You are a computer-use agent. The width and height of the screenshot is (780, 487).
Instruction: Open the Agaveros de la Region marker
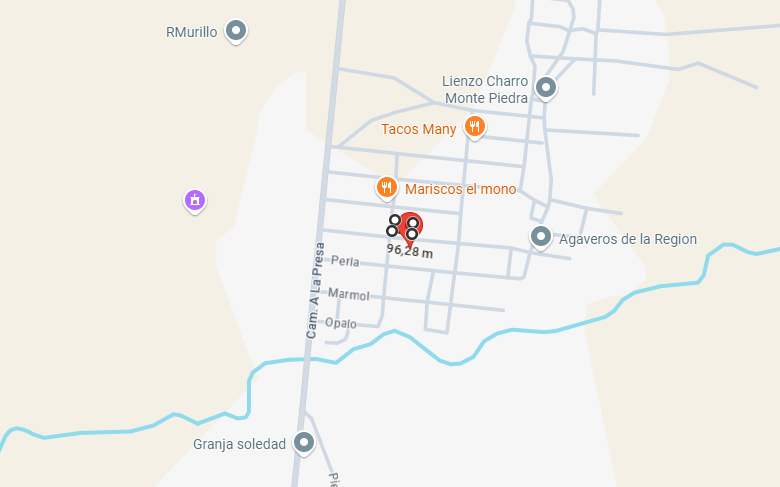click(541, 237)
